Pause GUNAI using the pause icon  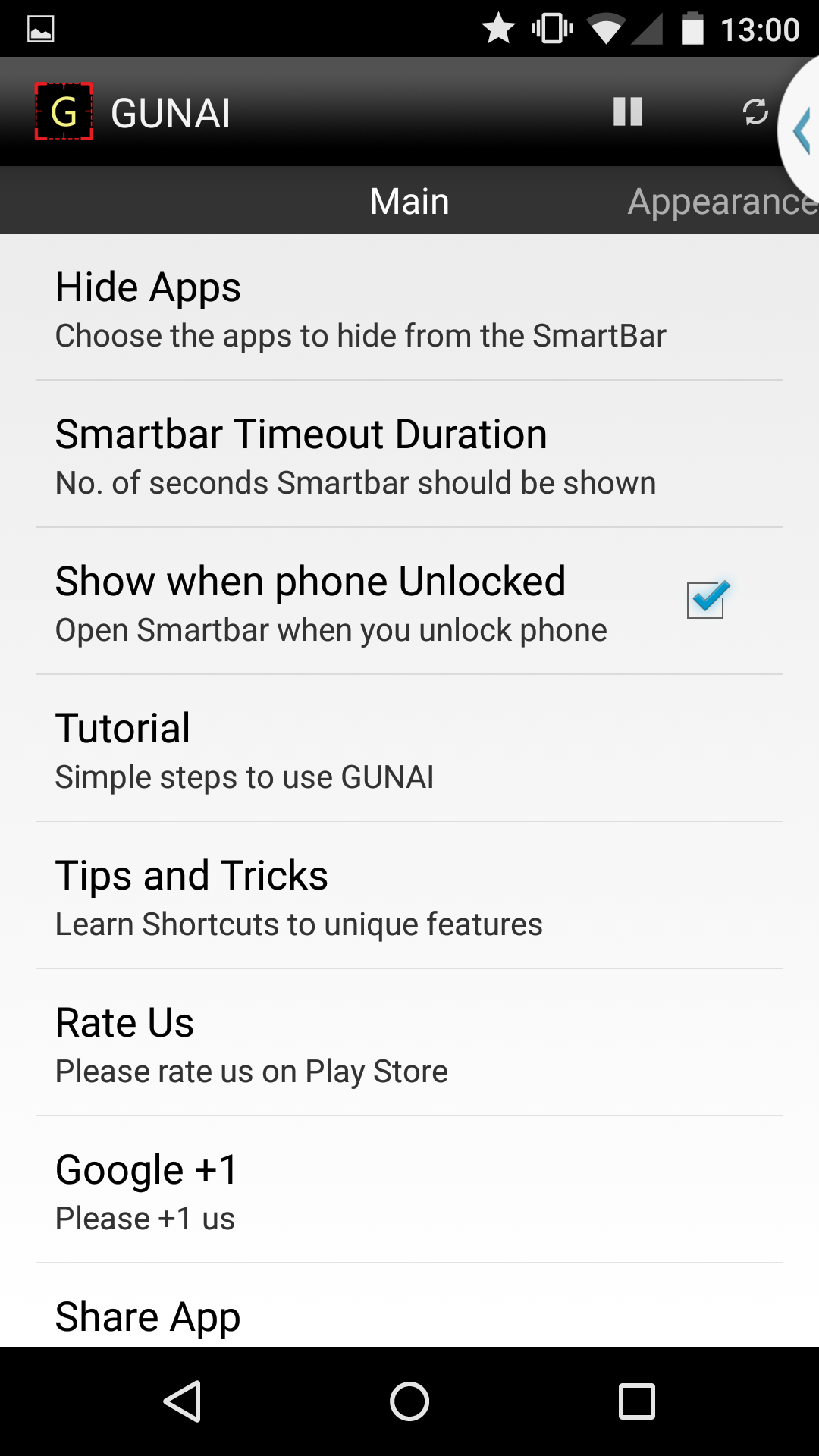click(628, 111)
